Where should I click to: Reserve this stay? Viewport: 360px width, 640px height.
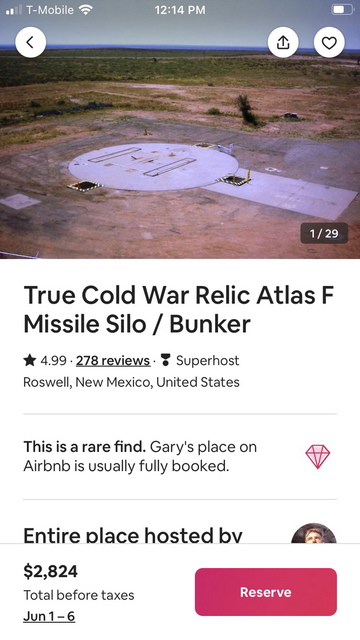point(266,592)
